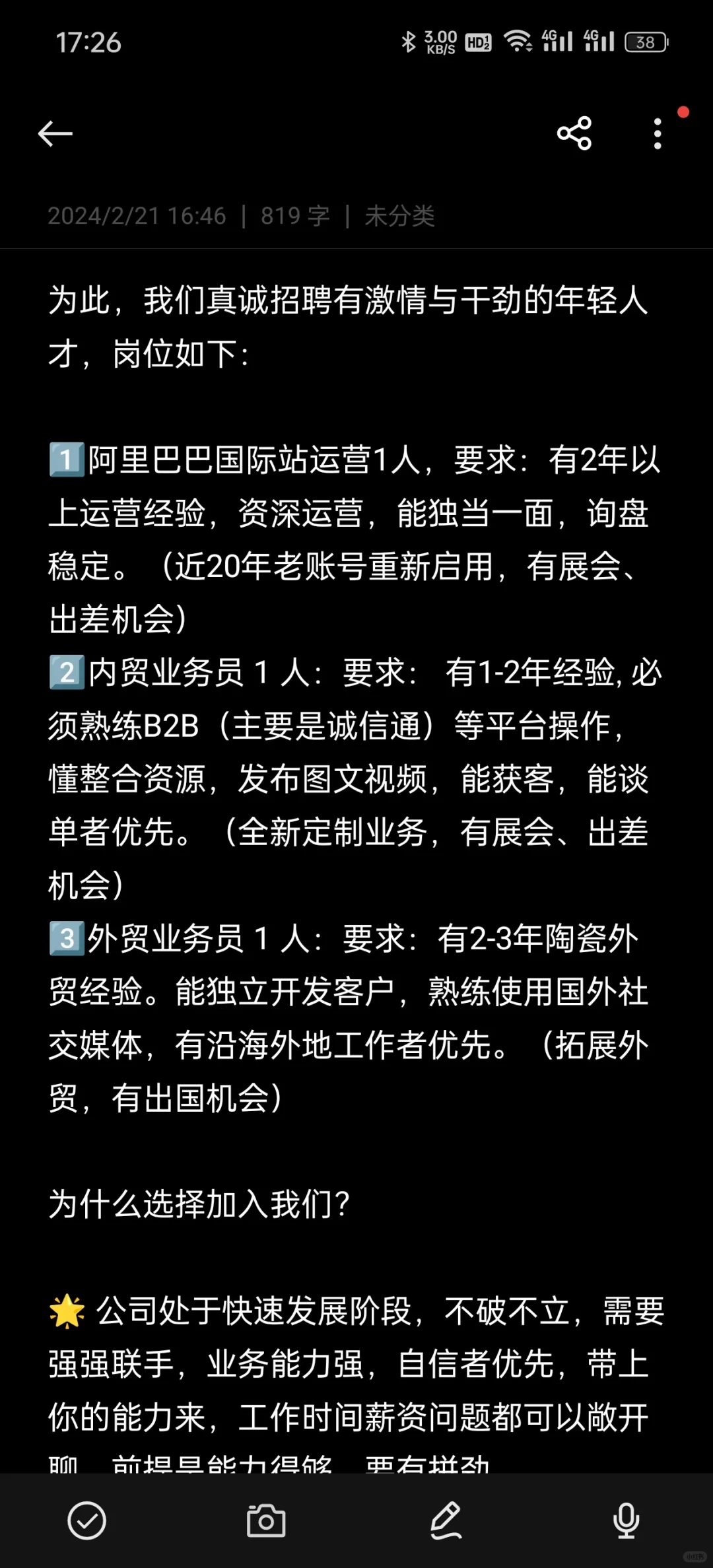The width and height of the screenshot is (713, 1568).
Task: Add a checklist with the checkmark icon
Action: click(87, 1520)
